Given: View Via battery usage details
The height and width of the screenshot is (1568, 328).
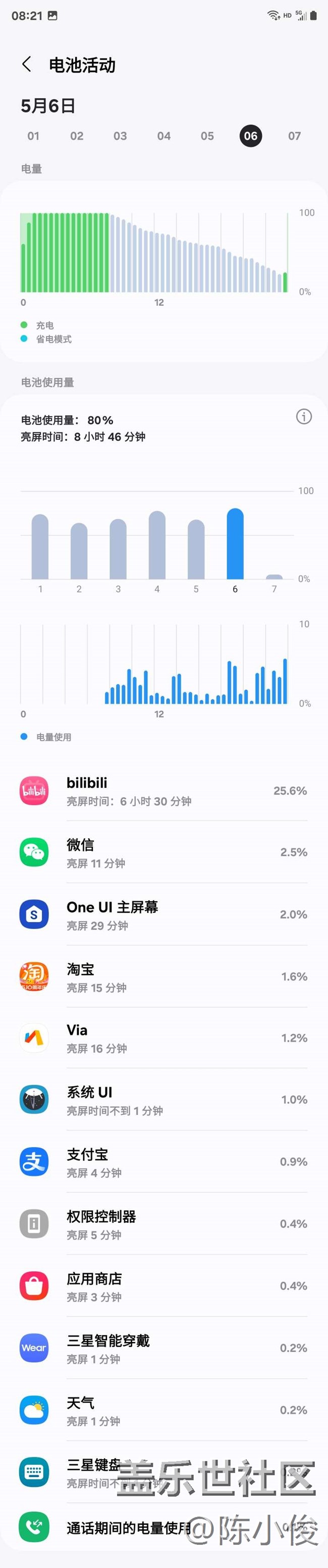Looking at the screenshot, I should coord(163,1038).
